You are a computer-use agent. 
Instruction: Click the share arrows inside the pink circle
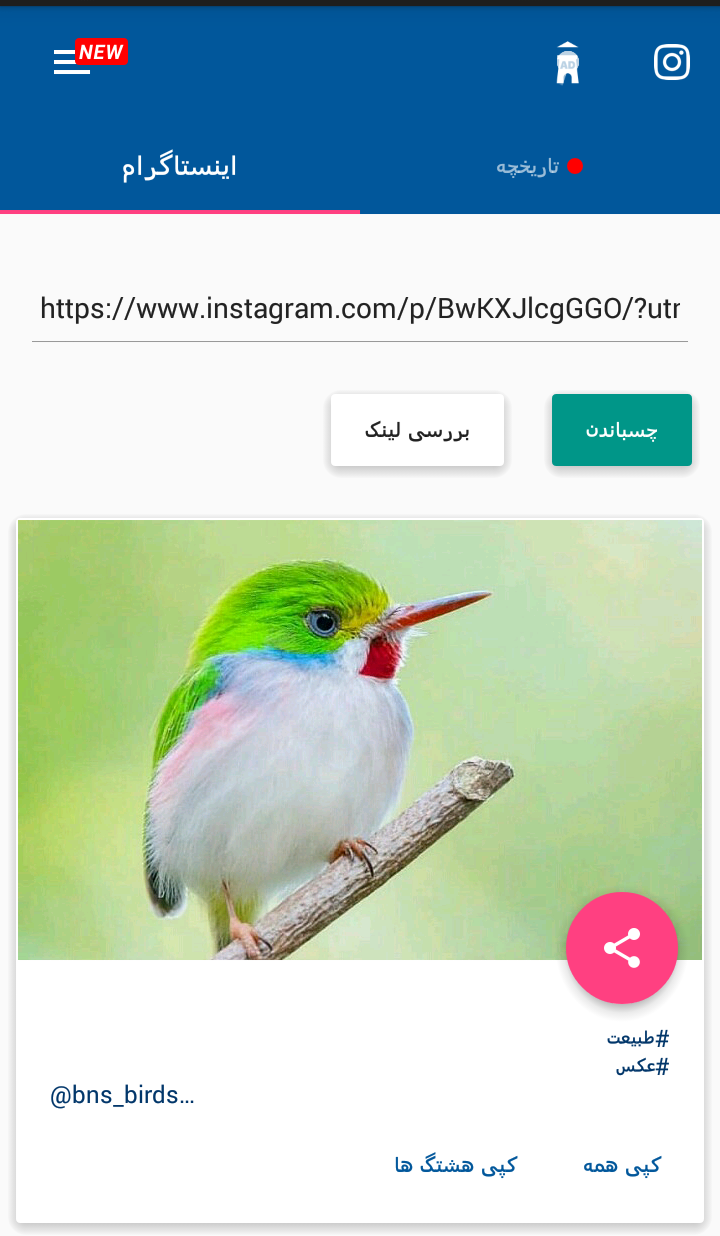[x=622, y=948]
